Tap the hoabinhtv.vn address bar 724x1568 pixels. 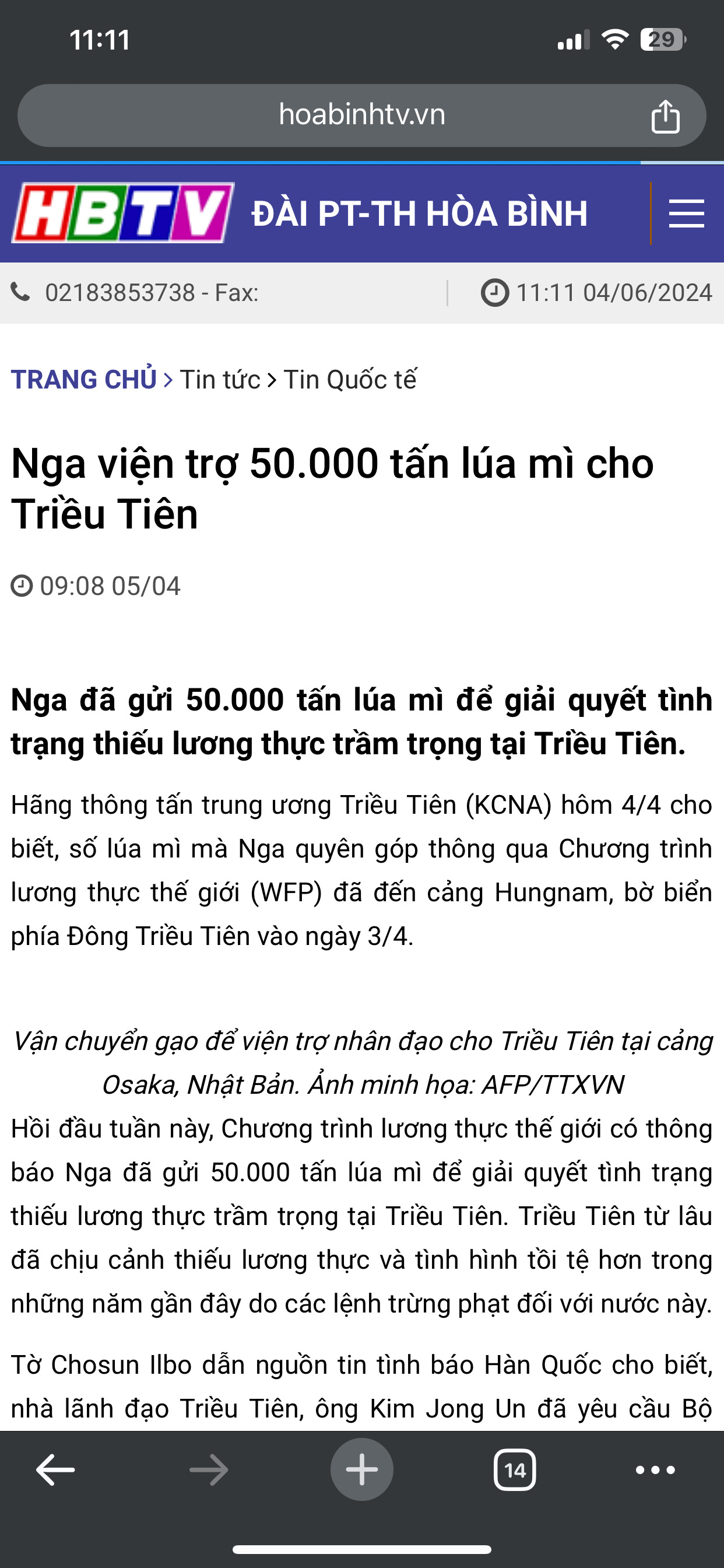[361, 115]
